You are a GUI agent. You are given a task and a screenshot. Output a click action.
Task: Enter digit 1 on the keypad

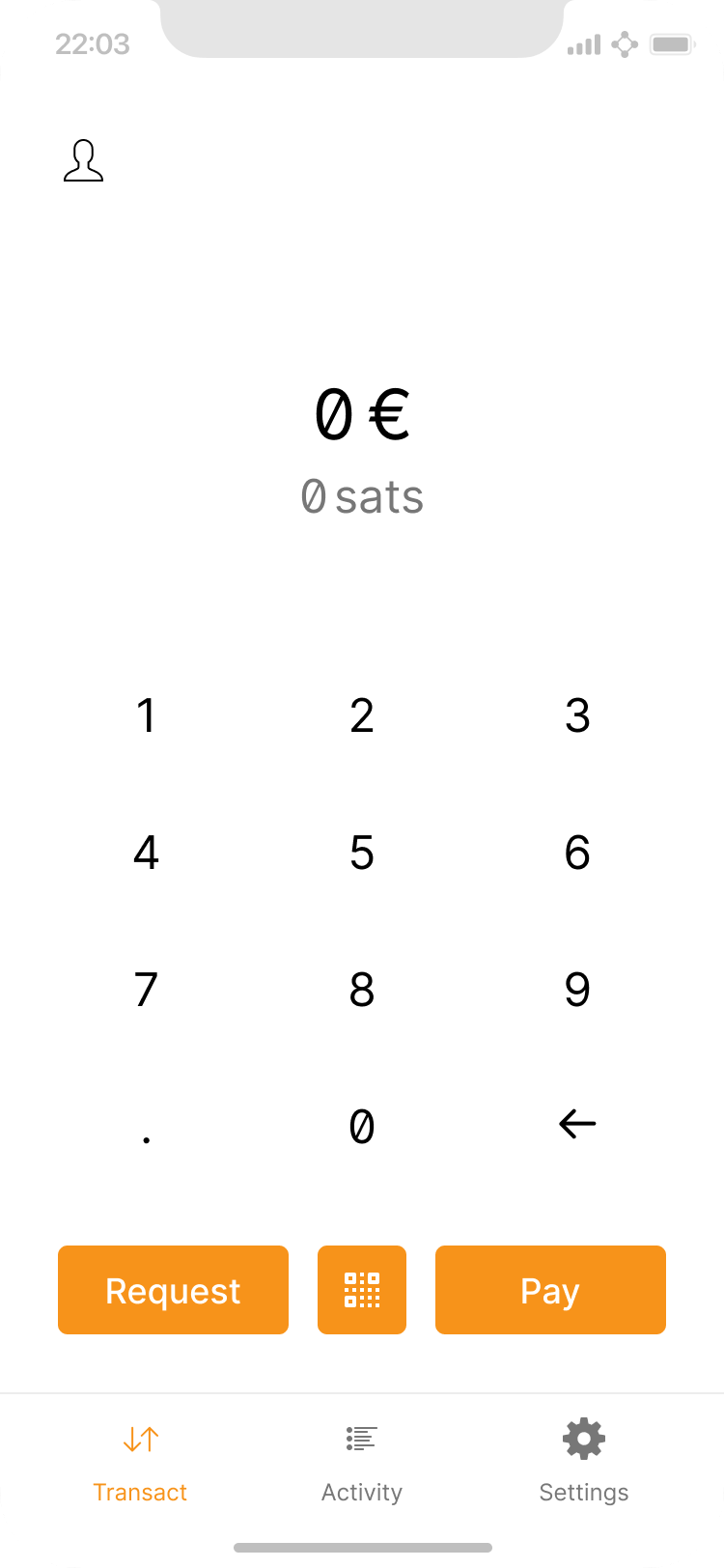point(146,715)
